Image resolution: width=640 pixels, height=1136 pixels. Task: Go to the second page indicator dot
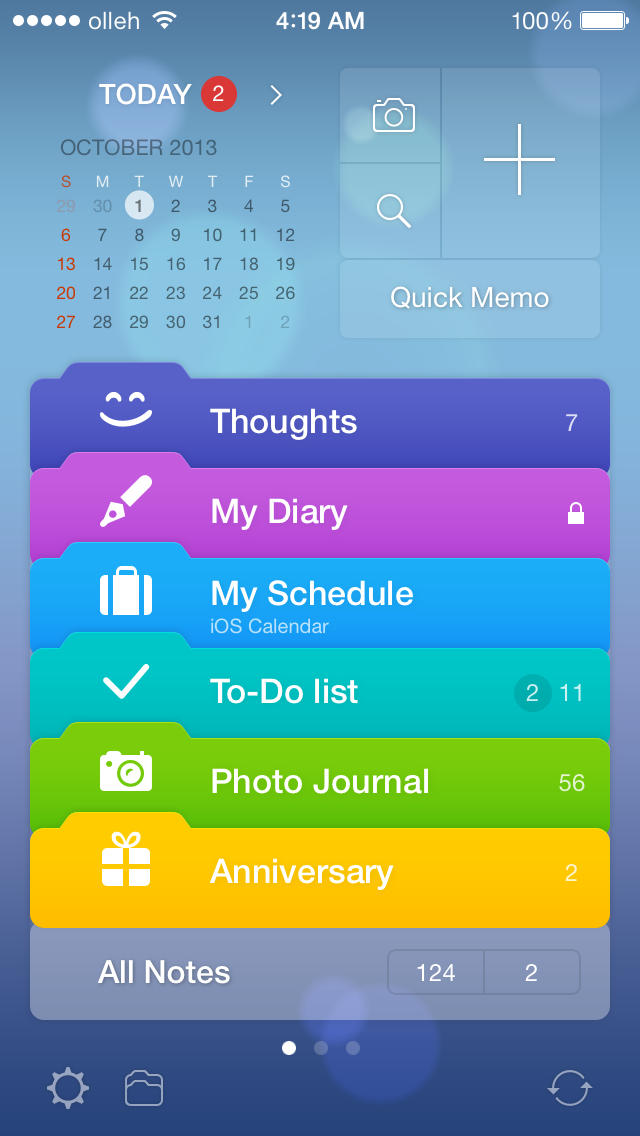tap(321, 1048)
